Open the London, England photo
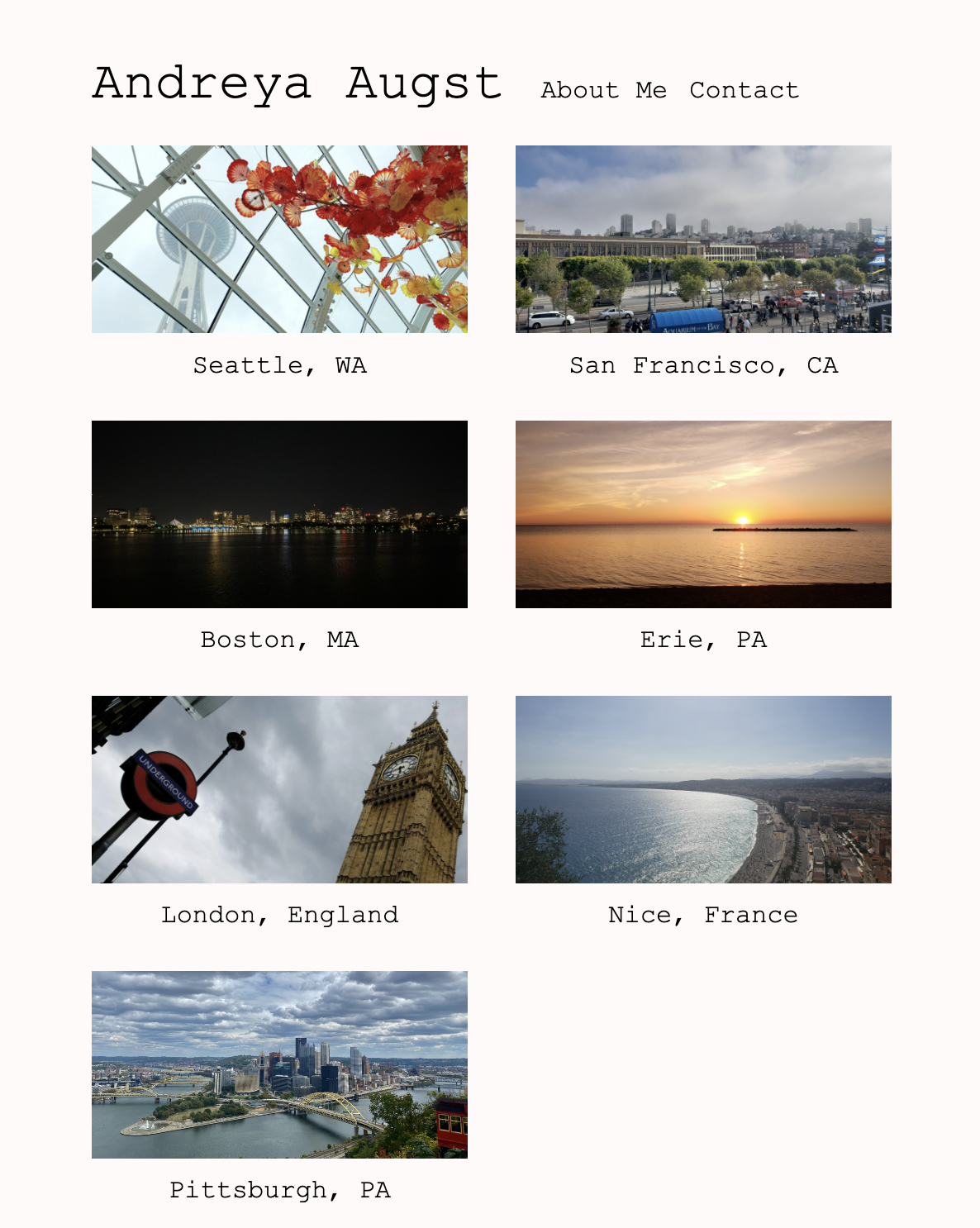Image resolution: width=980 pixels, height=1228 pixels. click(279, 789)
